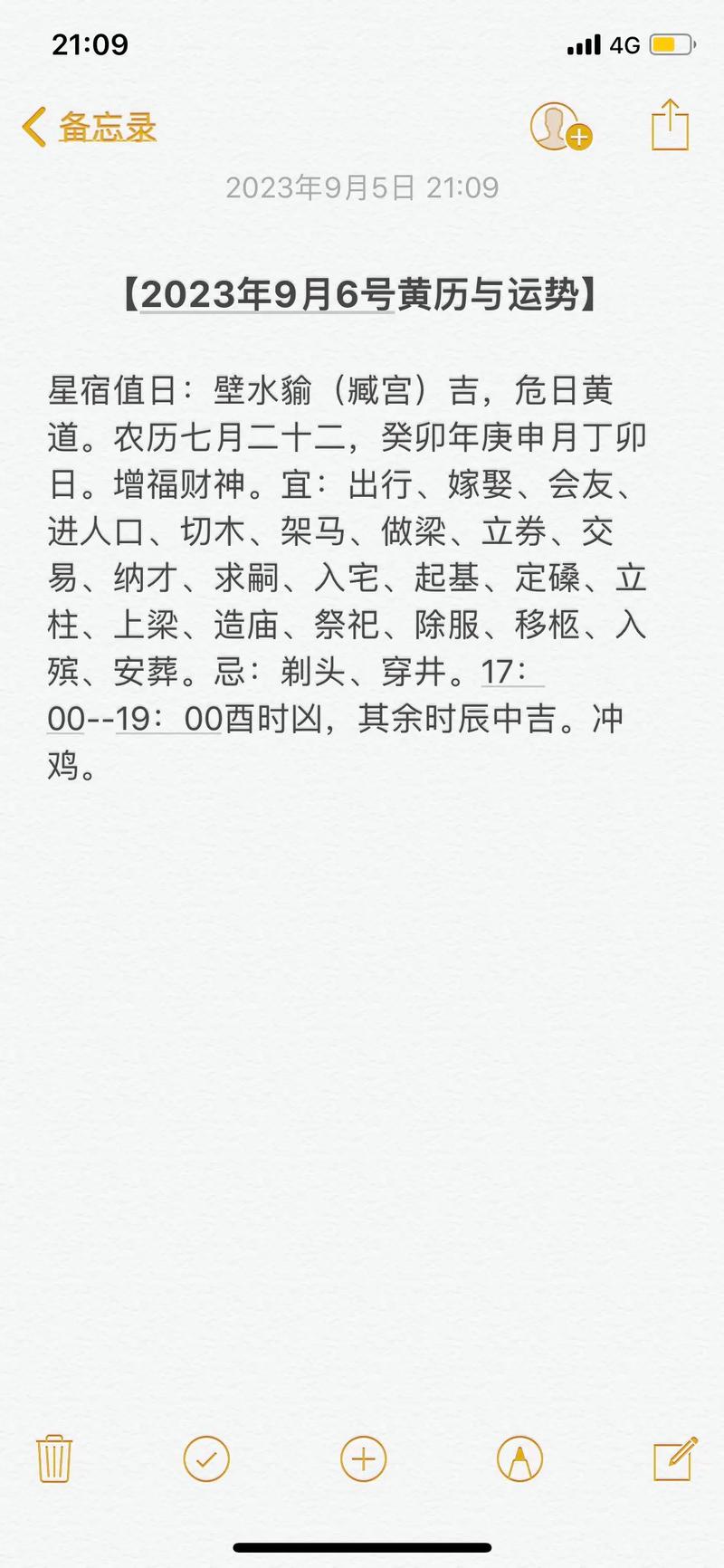Delete this note with trash icon

pos(54,1458)
